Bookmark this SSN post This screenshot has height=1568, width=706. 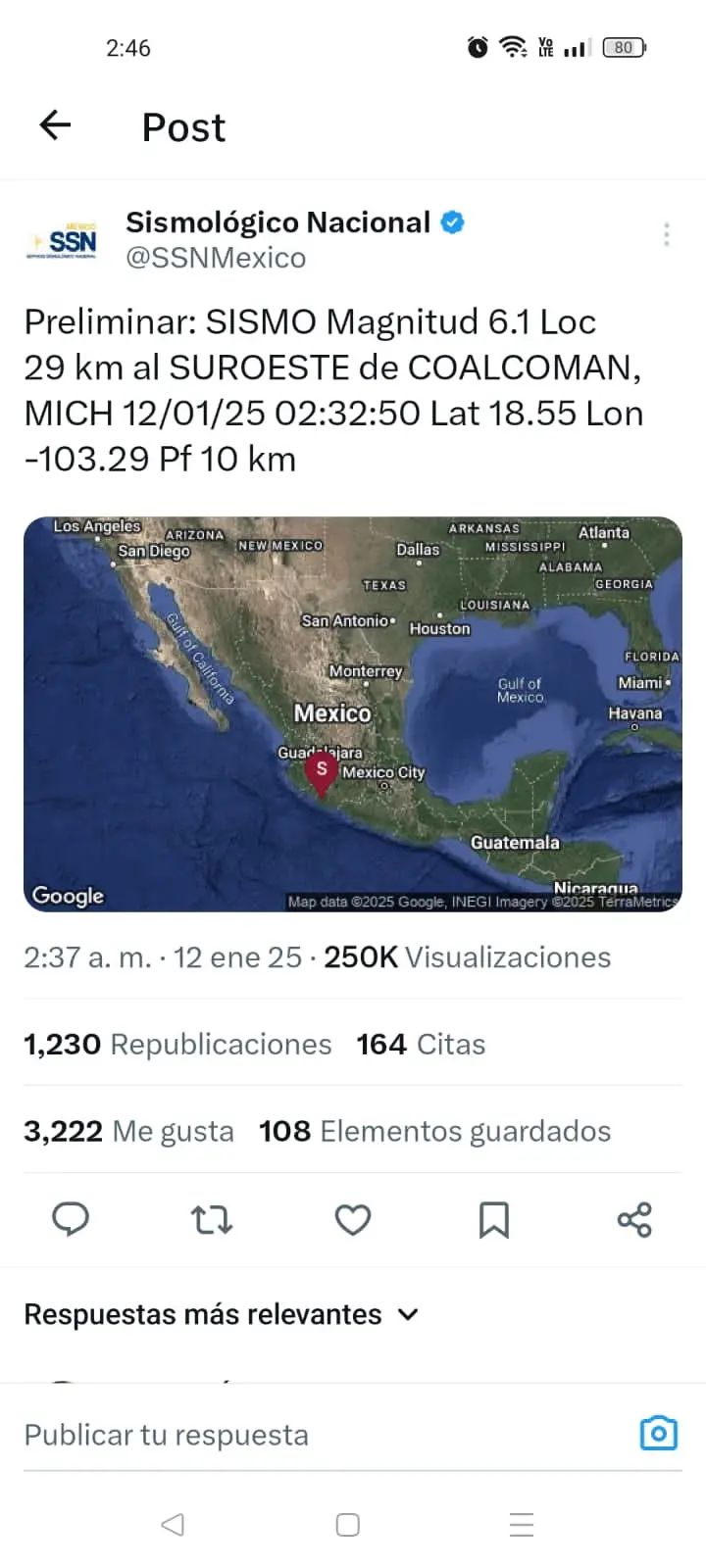tap(493, 1219)
